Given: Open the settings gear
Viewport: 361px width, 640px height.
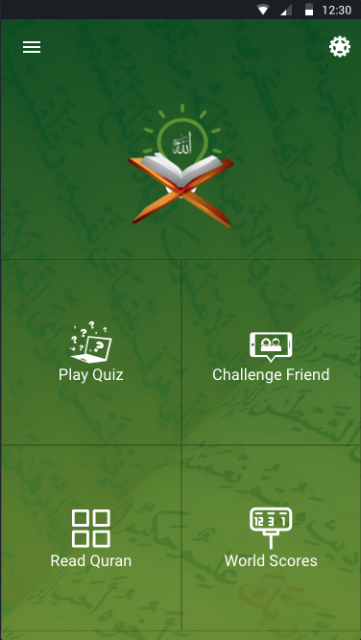Looking at the screenshot, I should point(340,47).
